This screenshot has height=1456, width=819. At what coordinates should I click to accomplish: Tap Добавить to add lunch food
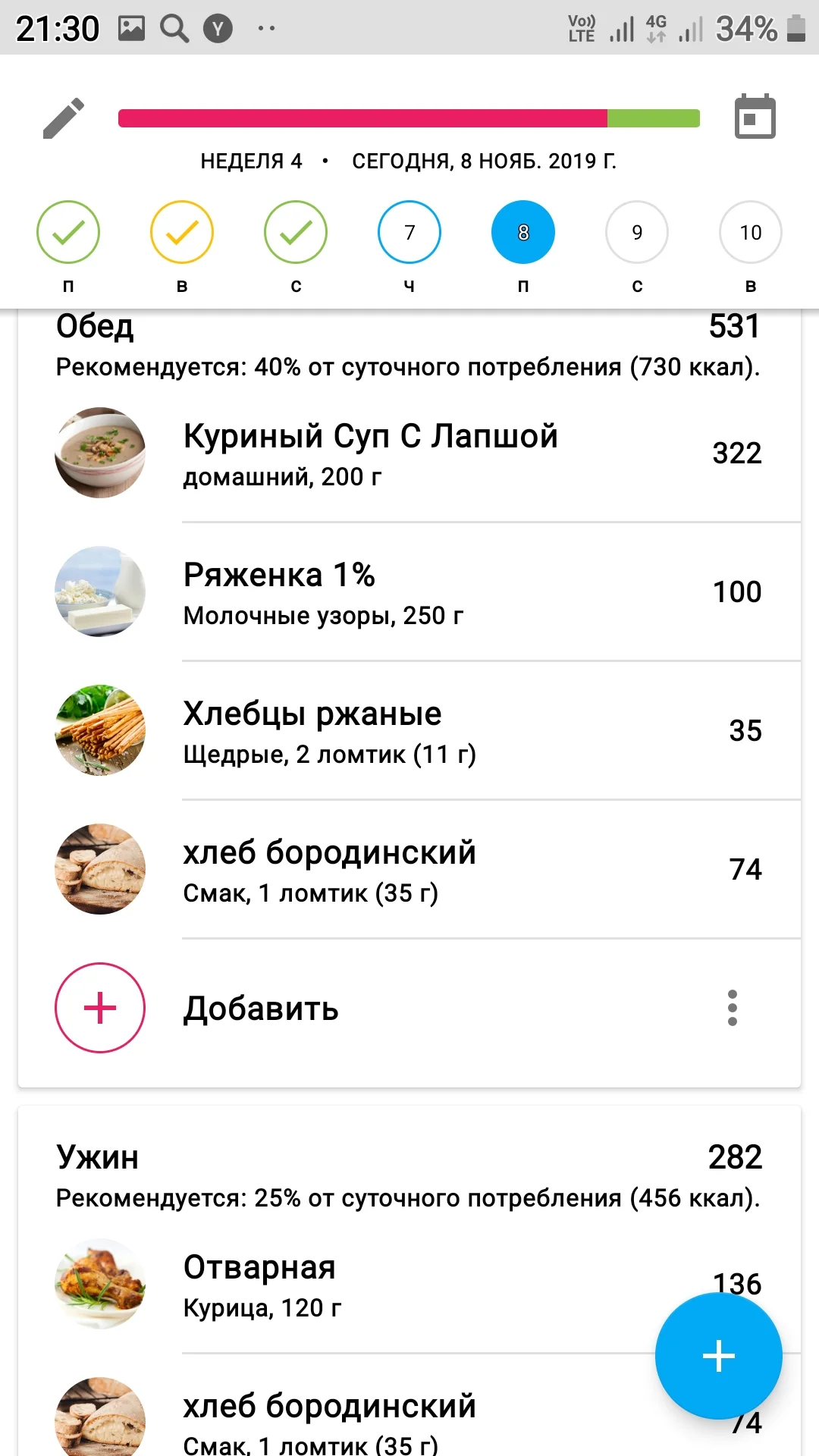260,1009
